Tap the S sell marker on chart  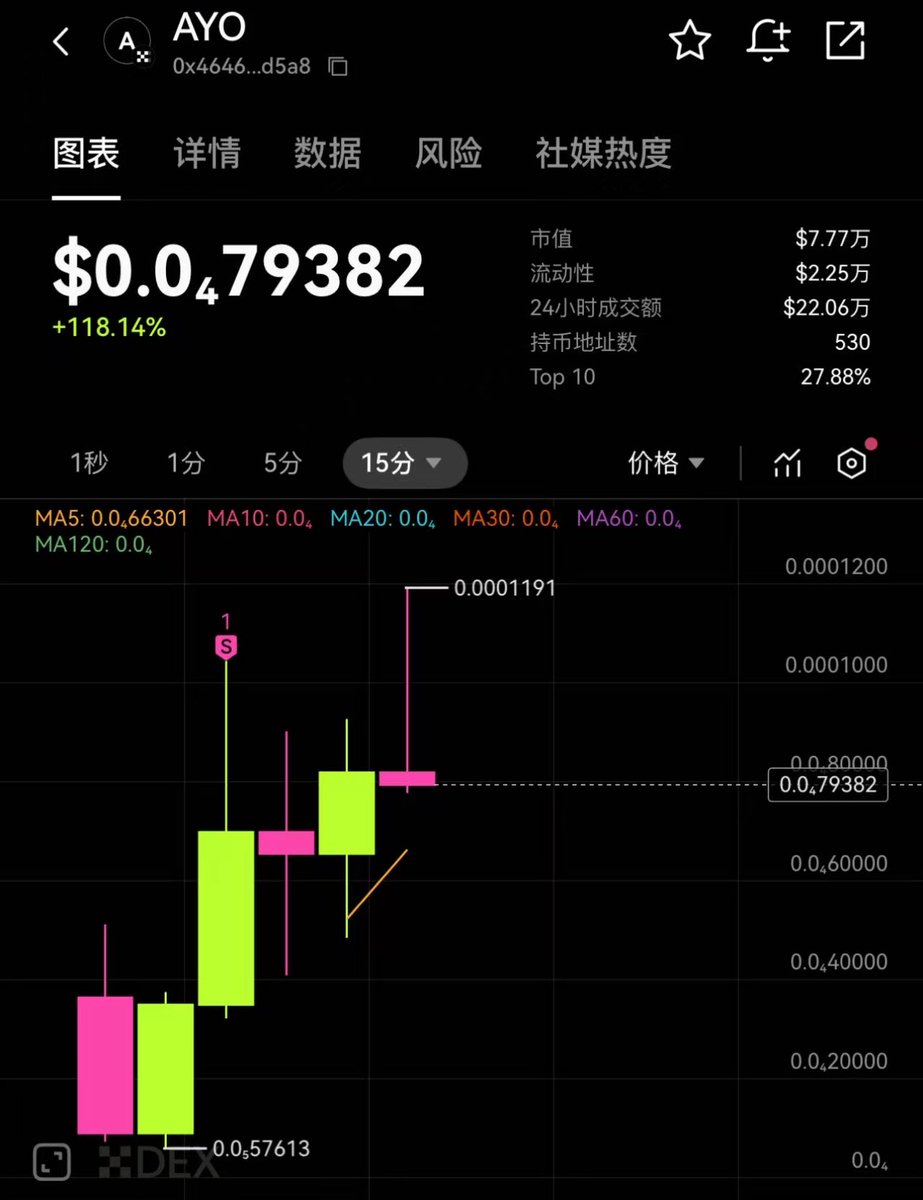tap(226, 647)
